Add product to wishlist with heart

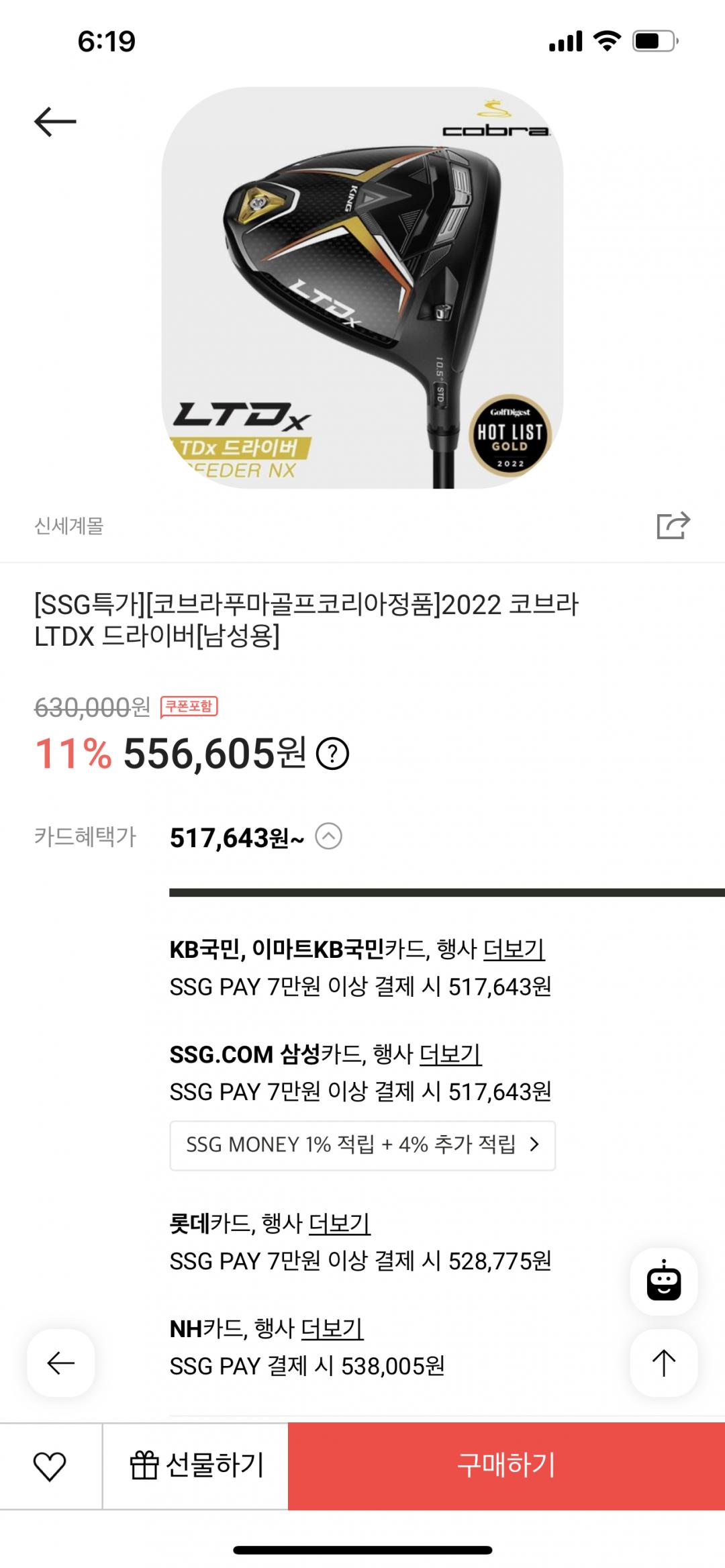(50, 1466)
